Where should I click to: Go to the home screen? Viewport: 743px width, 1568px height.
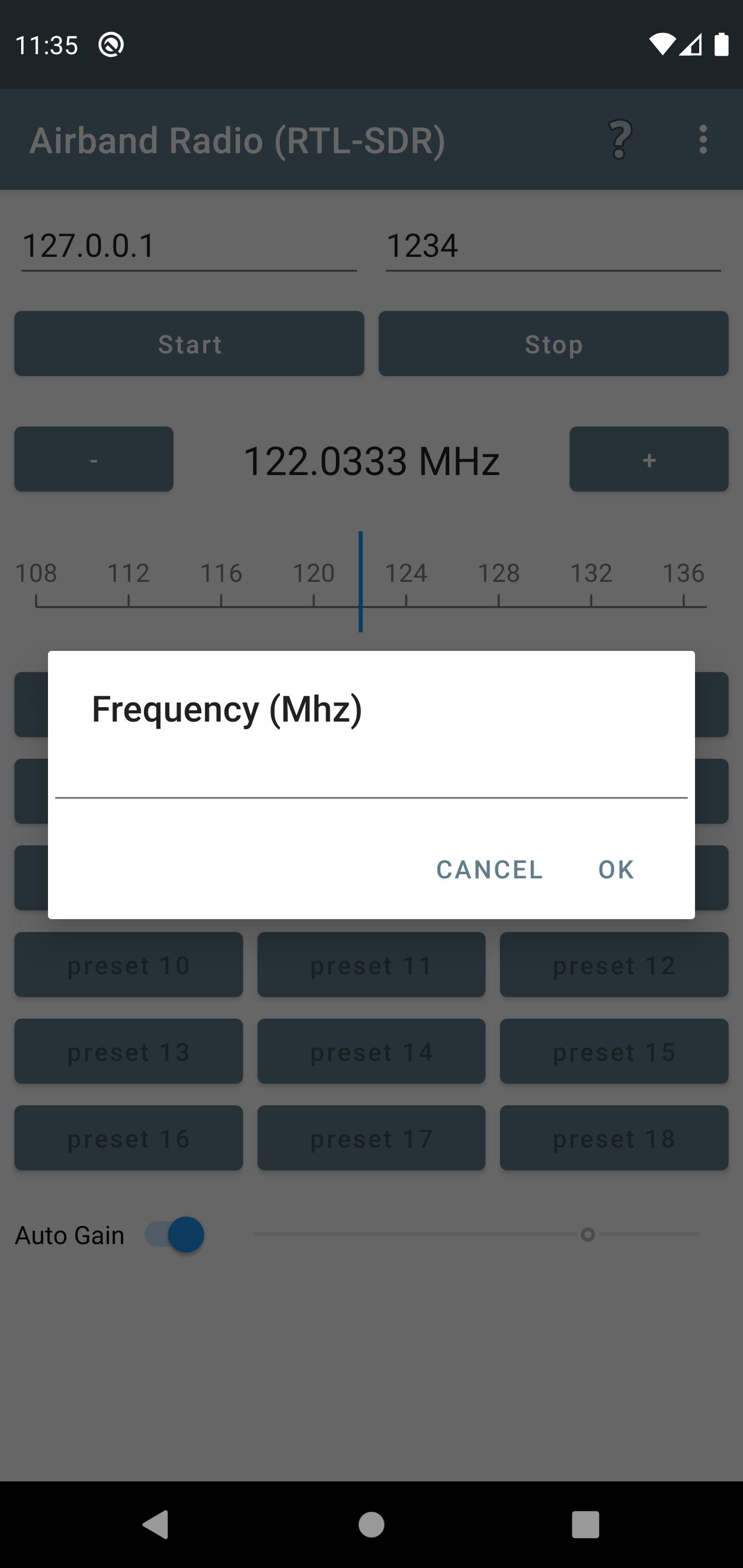pos(372,1525)
